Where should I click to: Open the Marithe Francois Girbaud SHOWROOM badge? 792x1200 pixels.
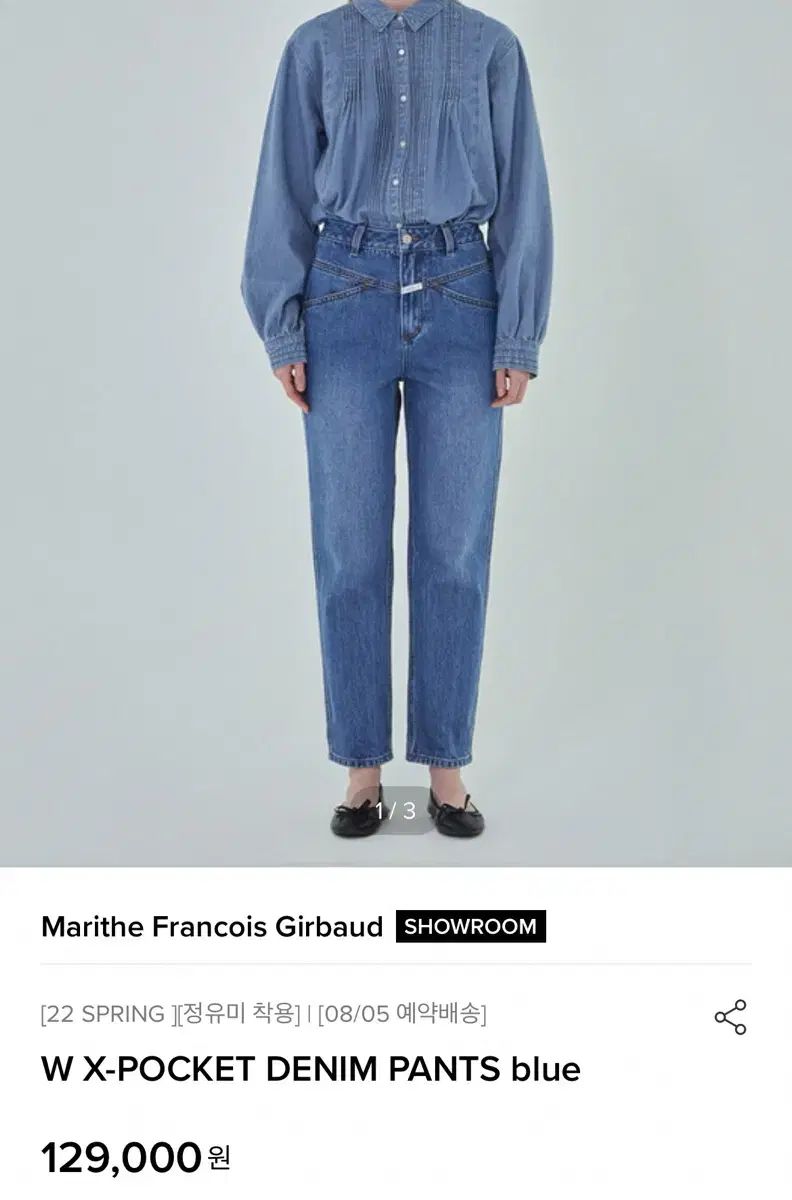pyautogui.click(x=470, y=926)
